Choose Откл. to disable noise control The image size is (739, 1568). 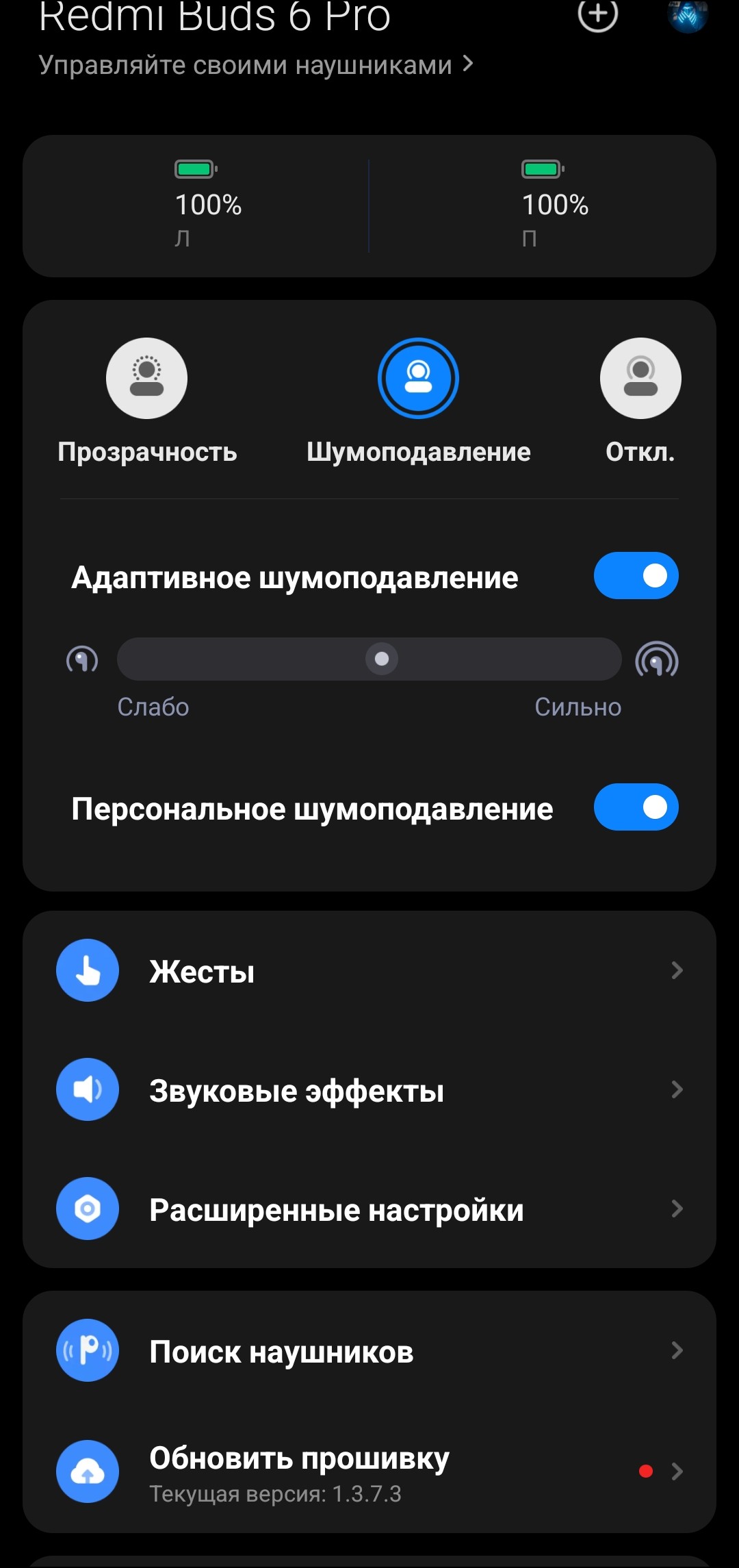(640, 379)
